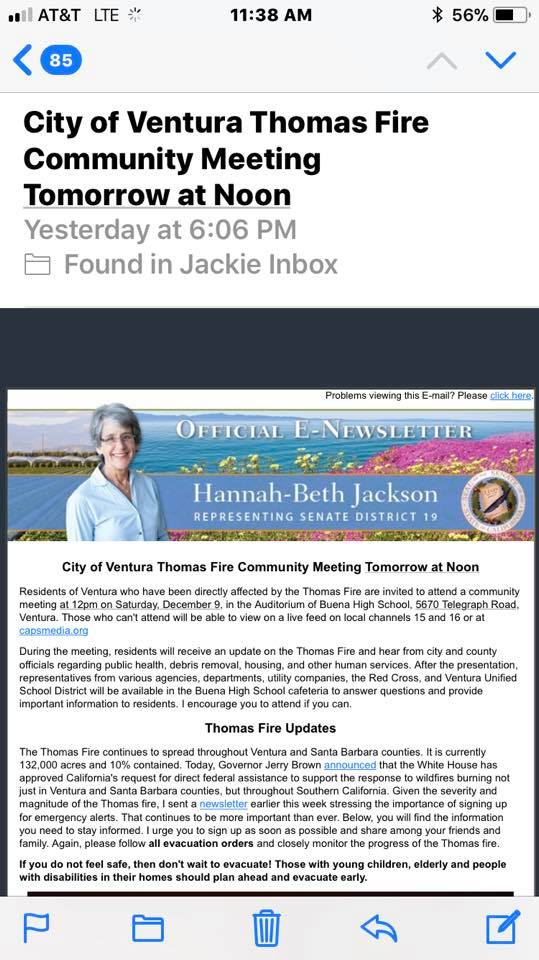Compose a new email
Screen dimensions: 539x960
click(x=503, y=927)
